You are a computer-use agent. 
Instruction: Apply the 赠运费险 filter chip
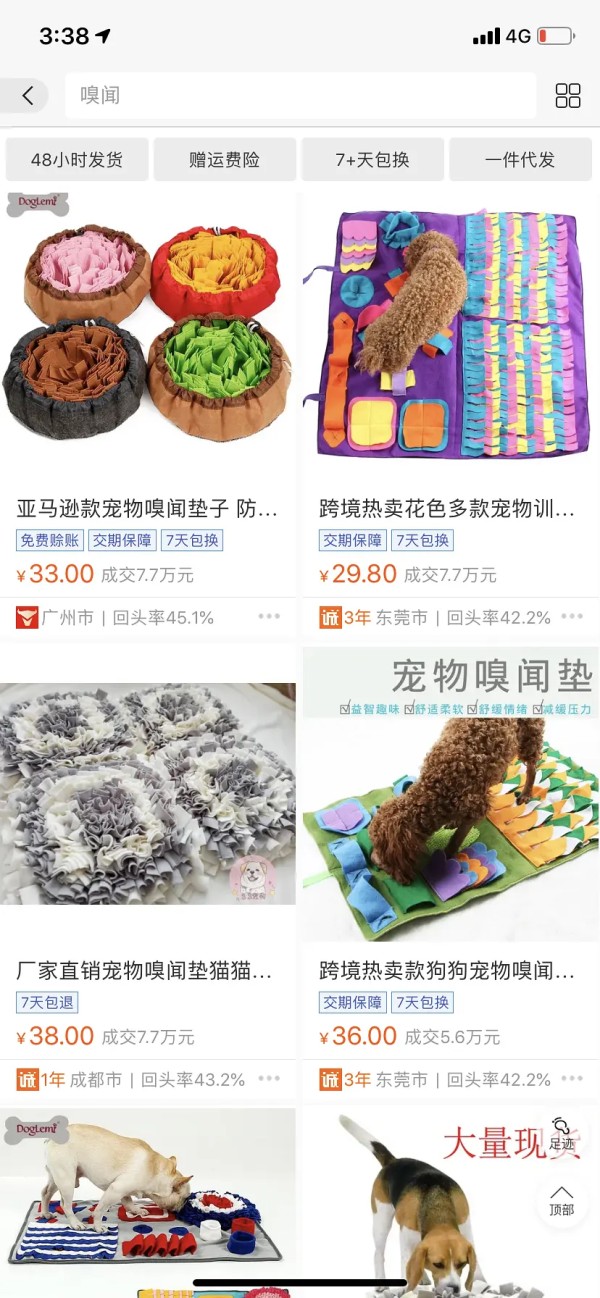(224, 160)
